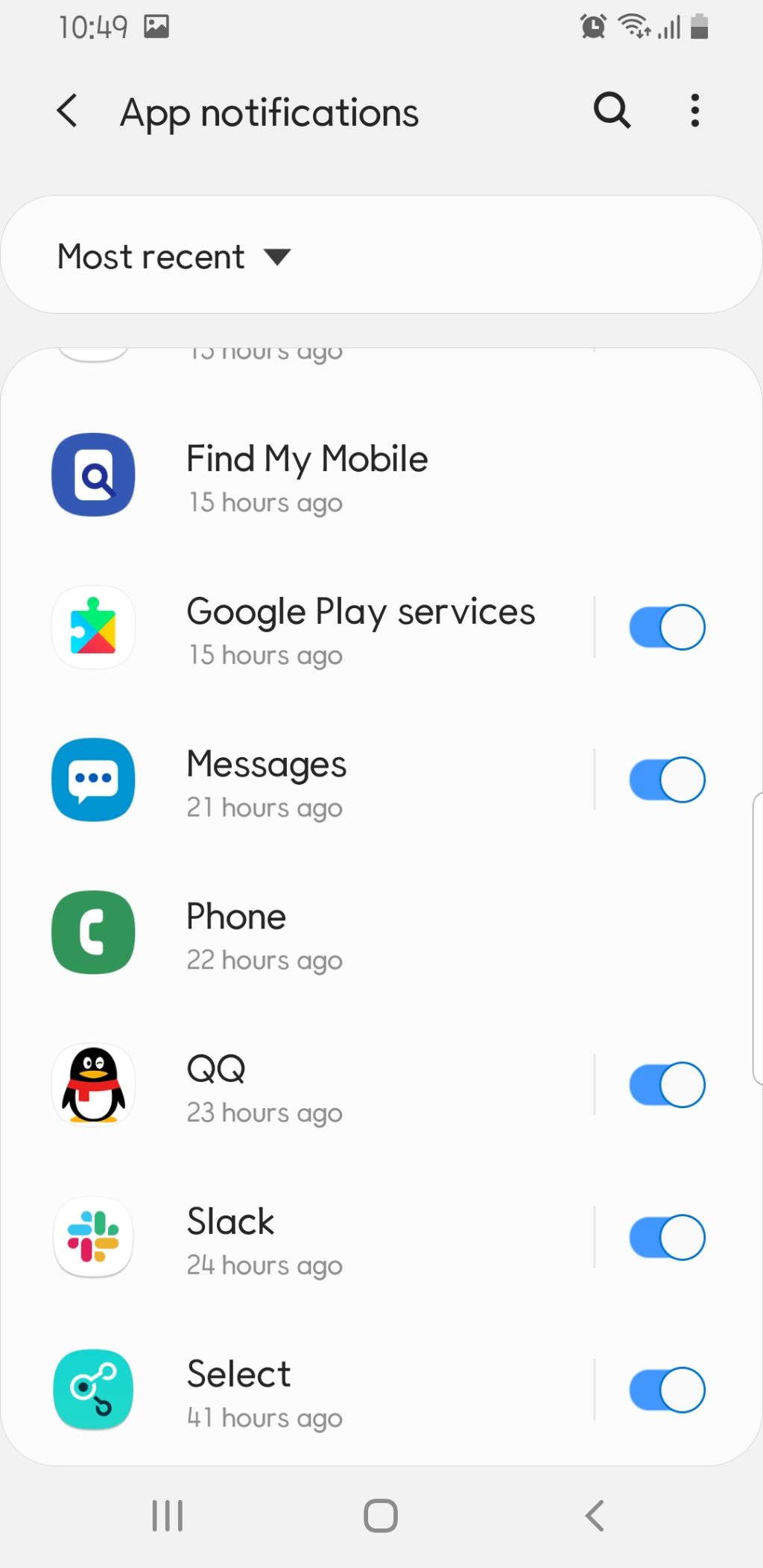Image resolution: width=763 pixels, height=1568 pixels.
Task: Open the search icon
Action: coord(612,112)
